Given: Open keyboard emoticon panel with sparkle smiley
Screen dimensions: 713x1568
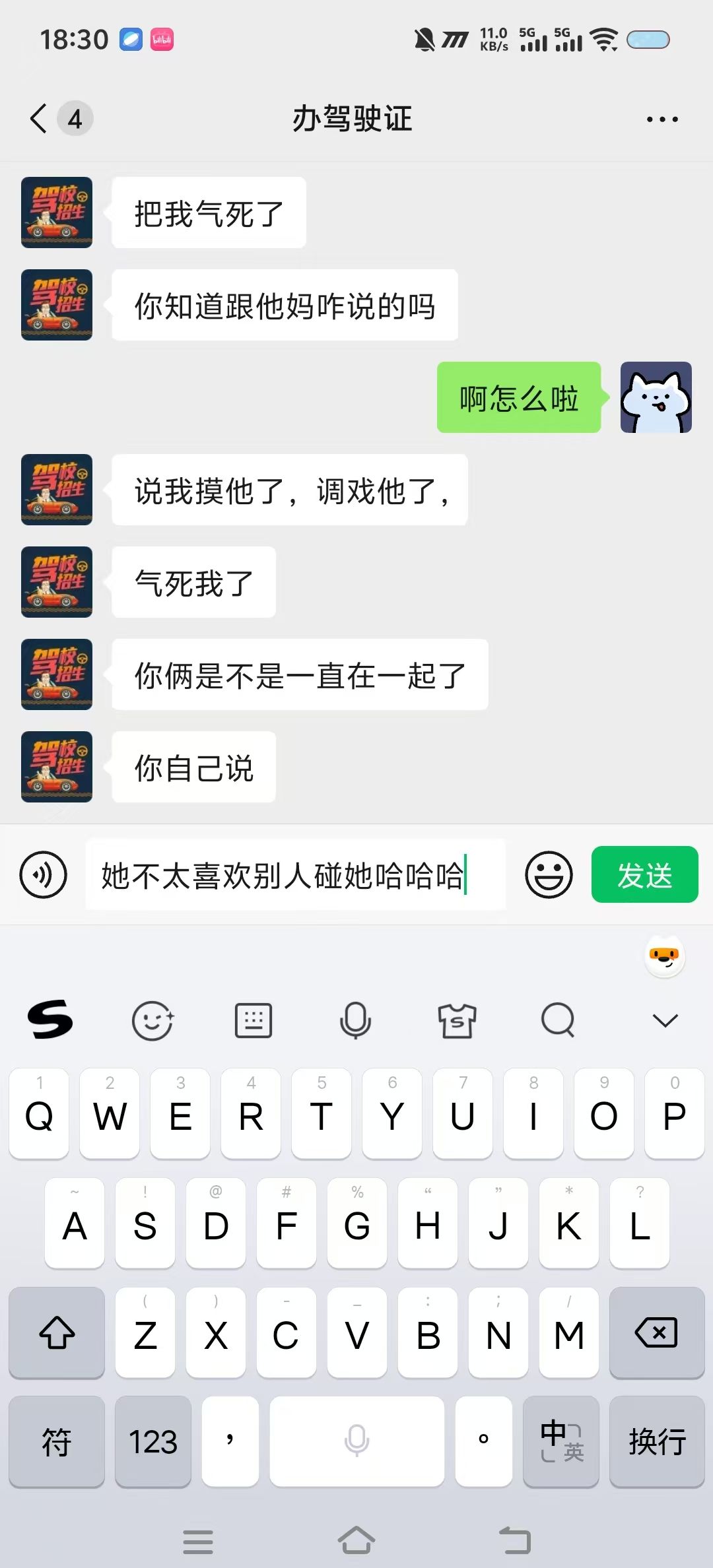Looking at the screenshot, I should 153,1021.
